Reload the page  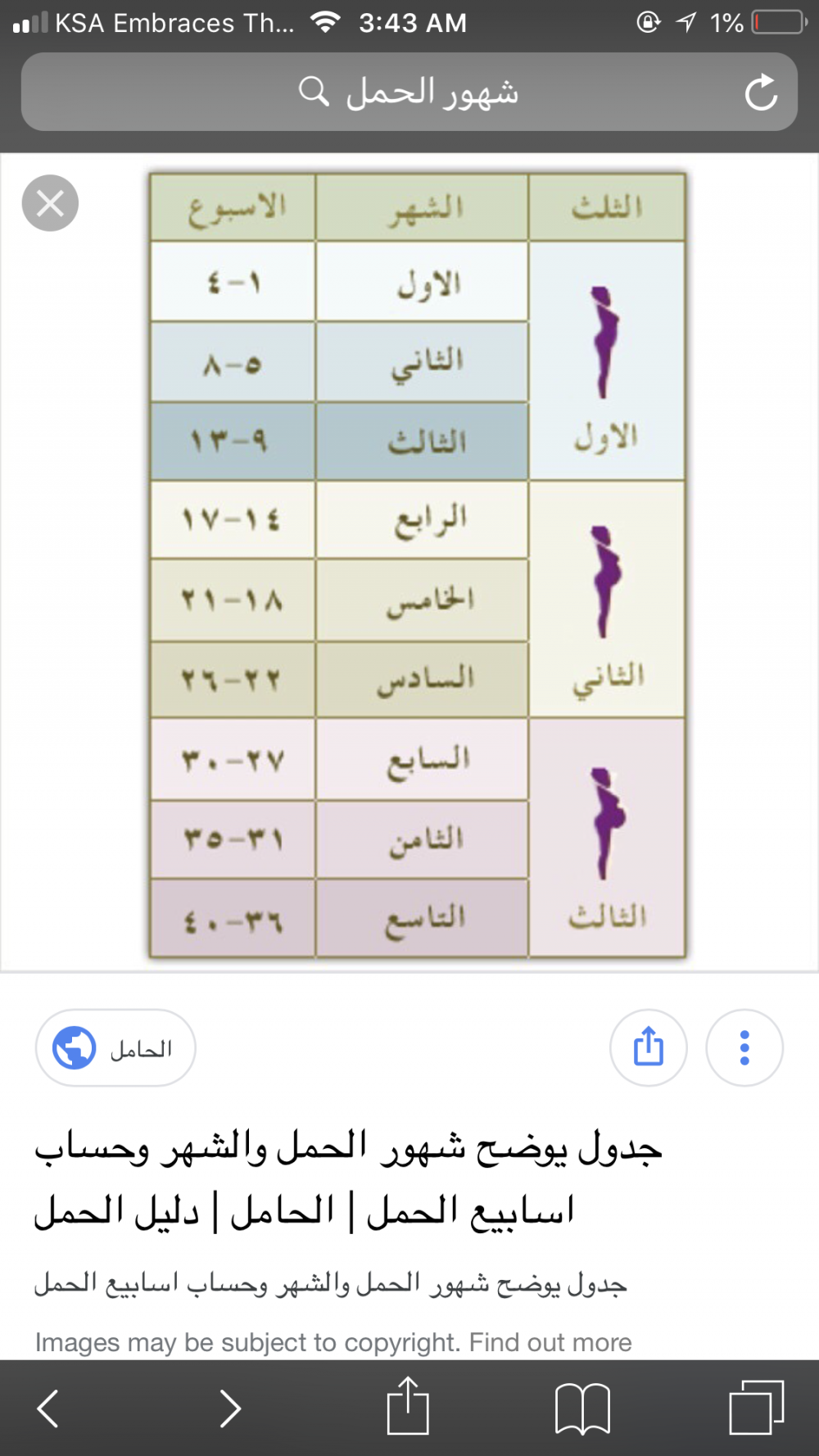pos(760,93)
